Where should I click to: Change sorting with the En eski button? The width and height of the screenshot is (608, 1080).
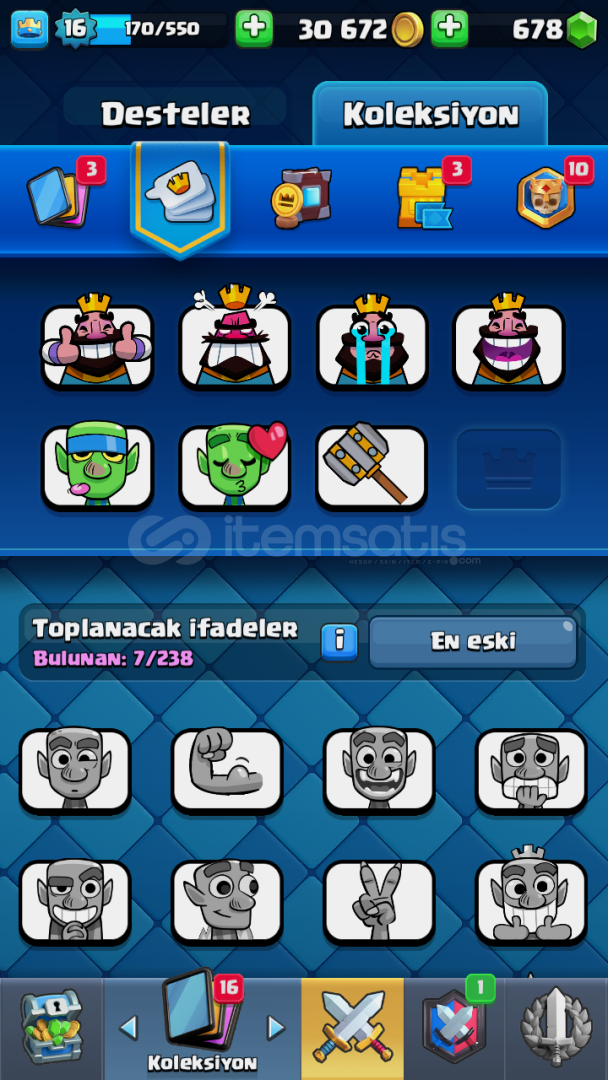coord(473,642)
